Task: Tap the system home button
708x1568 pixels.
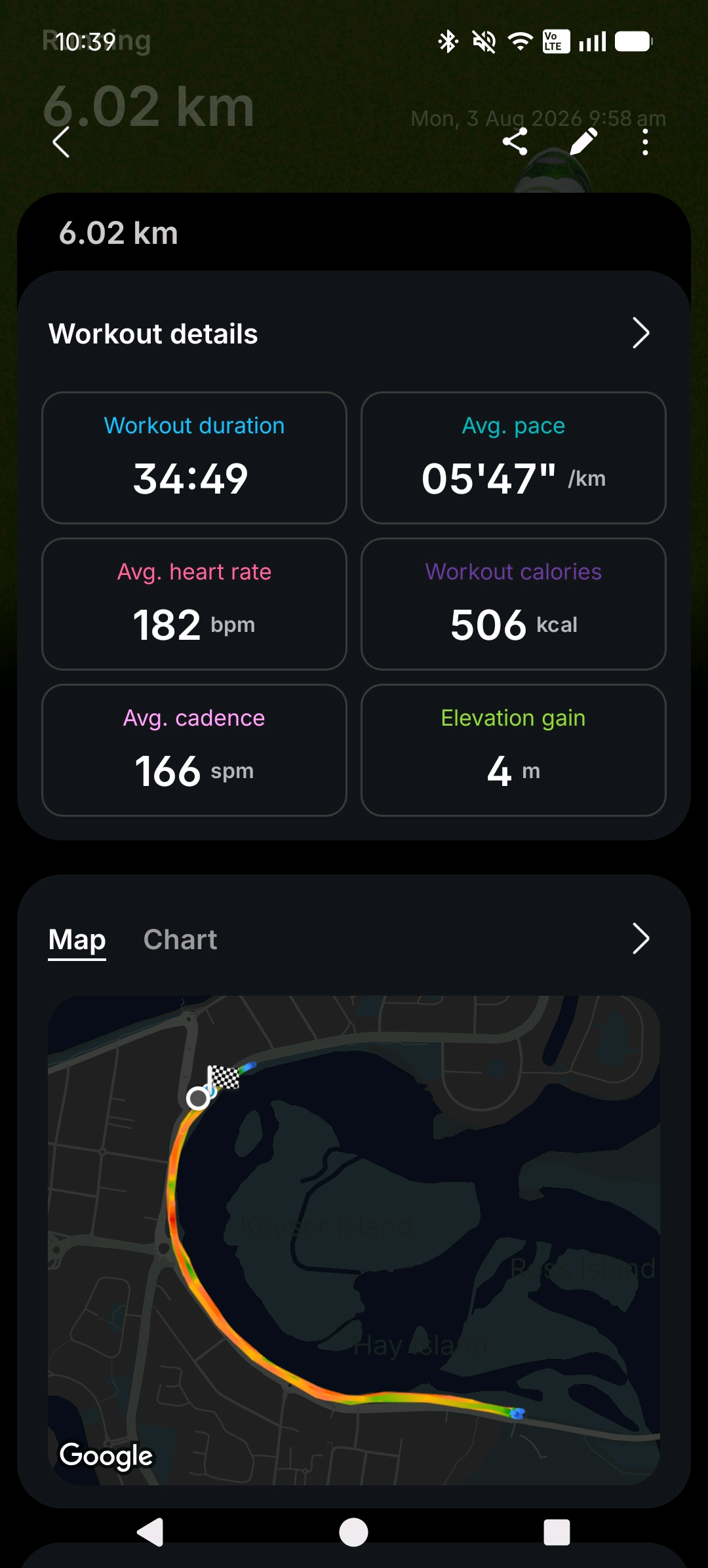Action: pos(354,1533)
